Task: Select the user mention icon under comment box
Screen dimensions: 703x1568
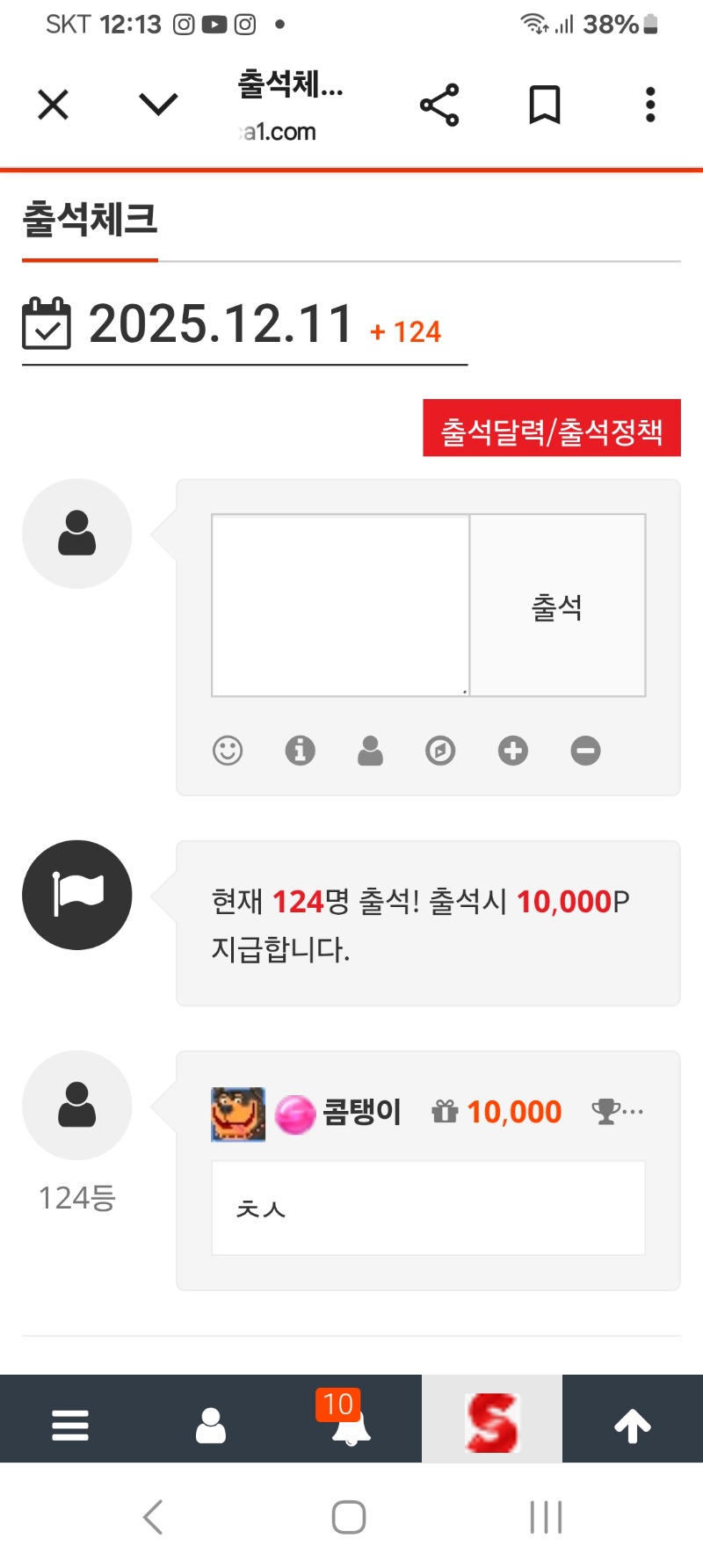Action: pos(370,751)
